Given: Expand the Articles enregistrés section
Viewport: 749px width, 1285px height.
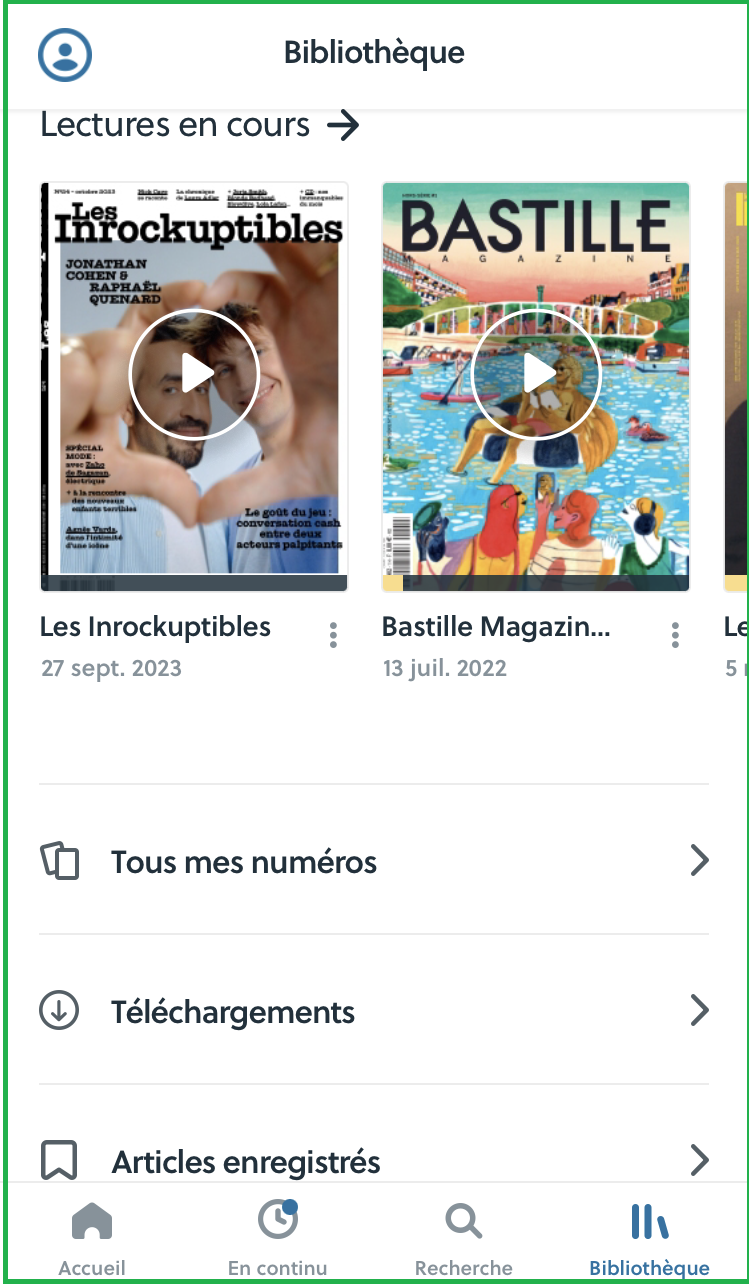Looking at the screenshot, I should 373,1161.
